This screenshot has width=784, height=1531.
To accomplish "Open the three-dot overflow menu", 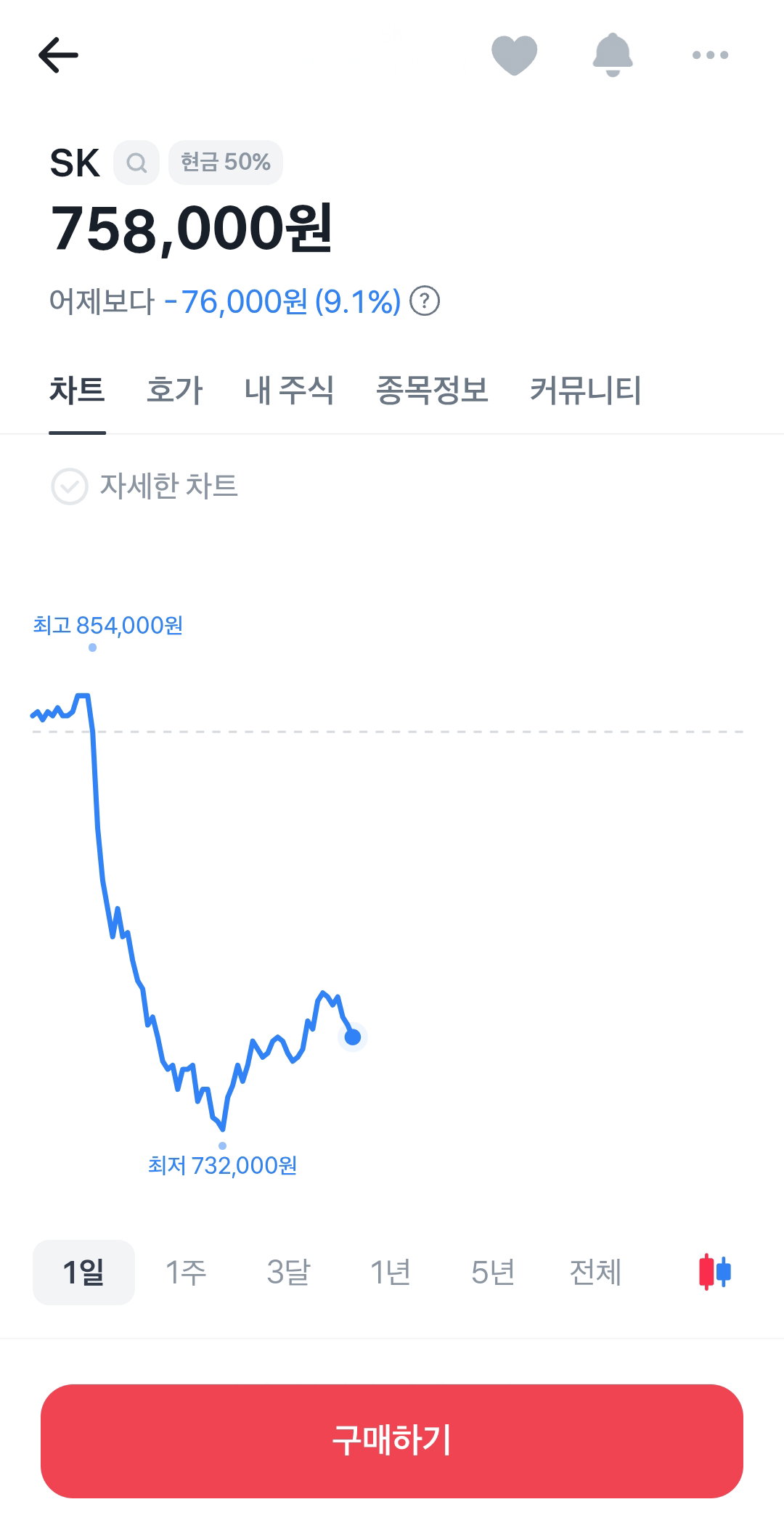I will point(710,55).
